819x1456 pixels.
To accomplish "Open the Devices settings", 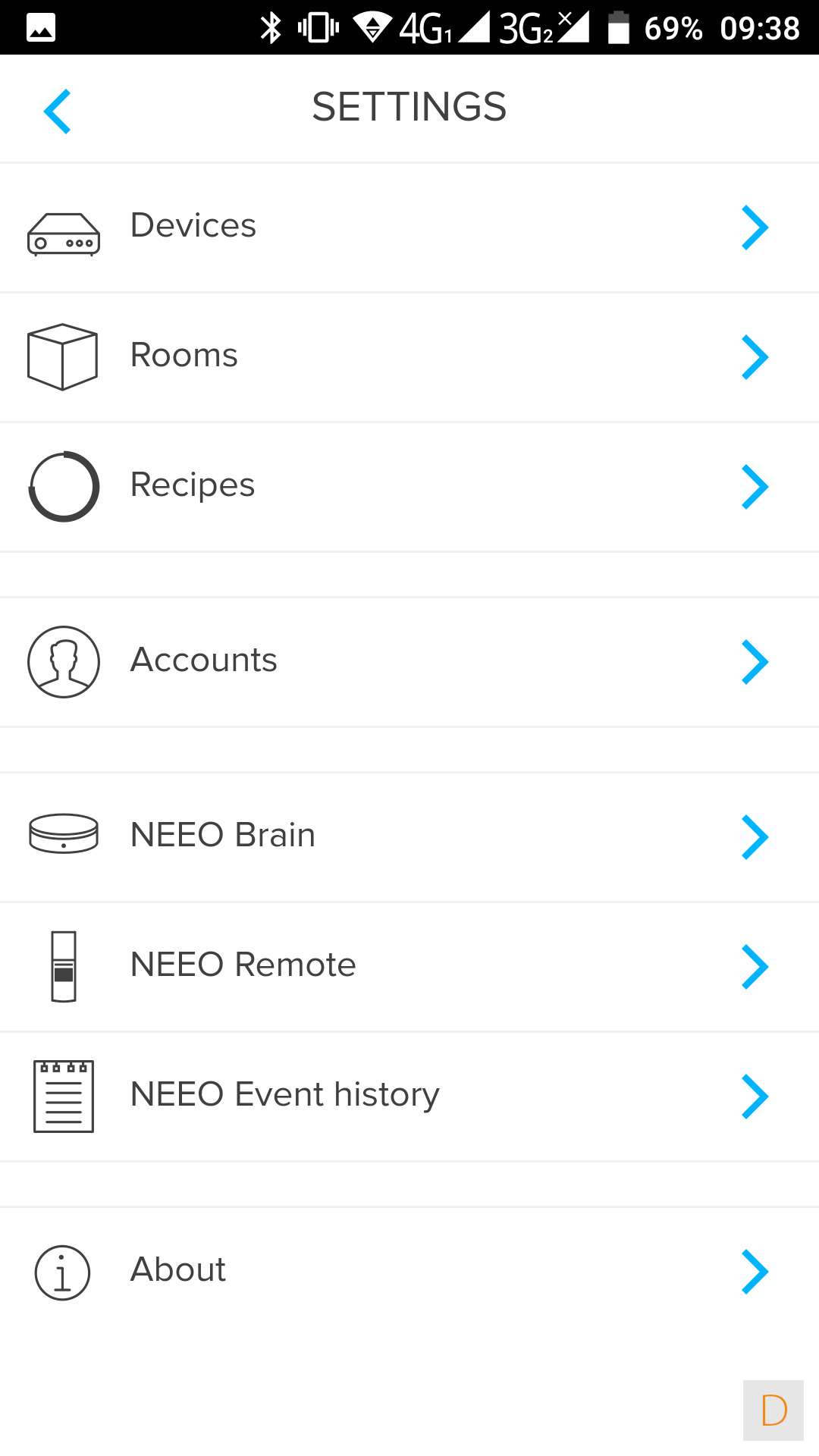I will point(409,227).
